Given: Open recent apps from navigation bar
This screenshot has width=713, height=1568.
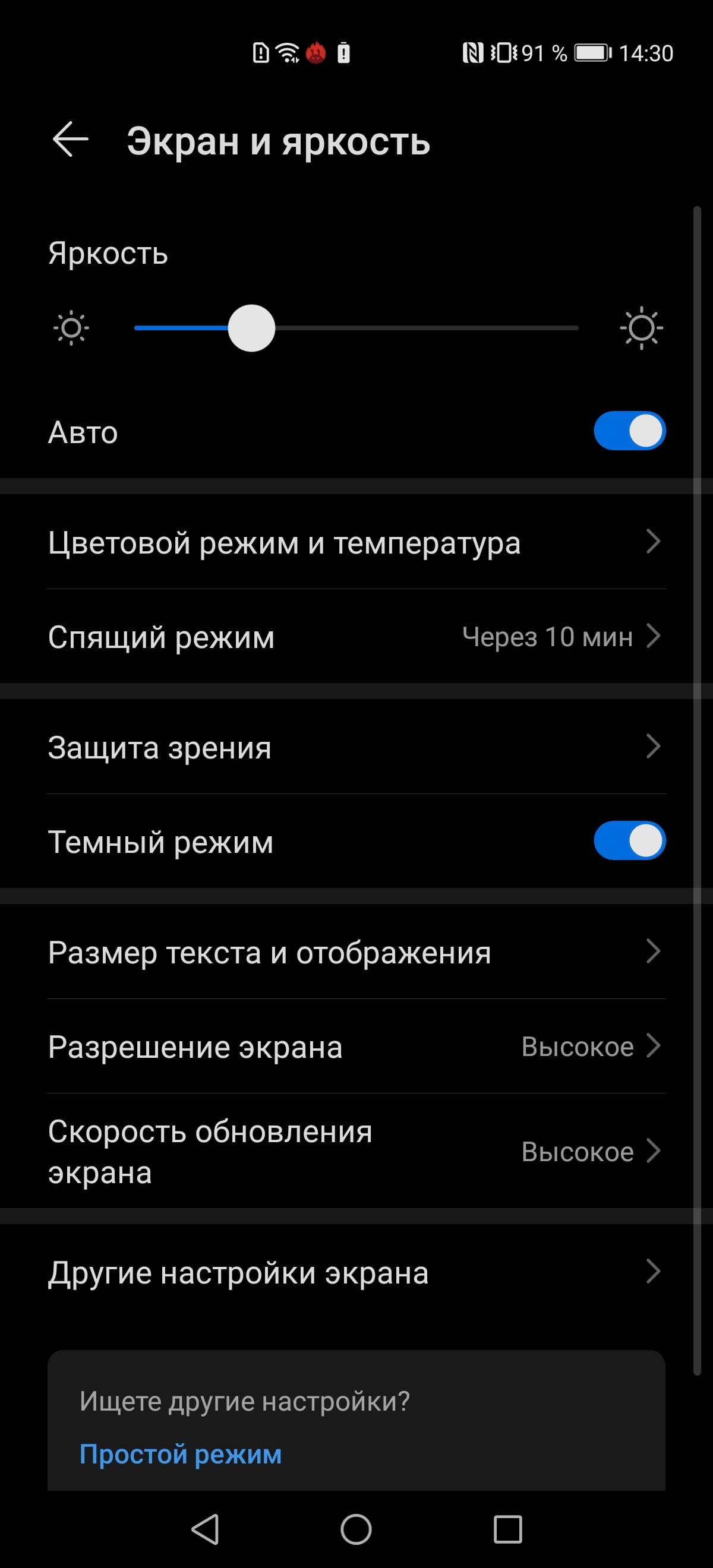Looking at the screenshot, I should (508, 1529).
